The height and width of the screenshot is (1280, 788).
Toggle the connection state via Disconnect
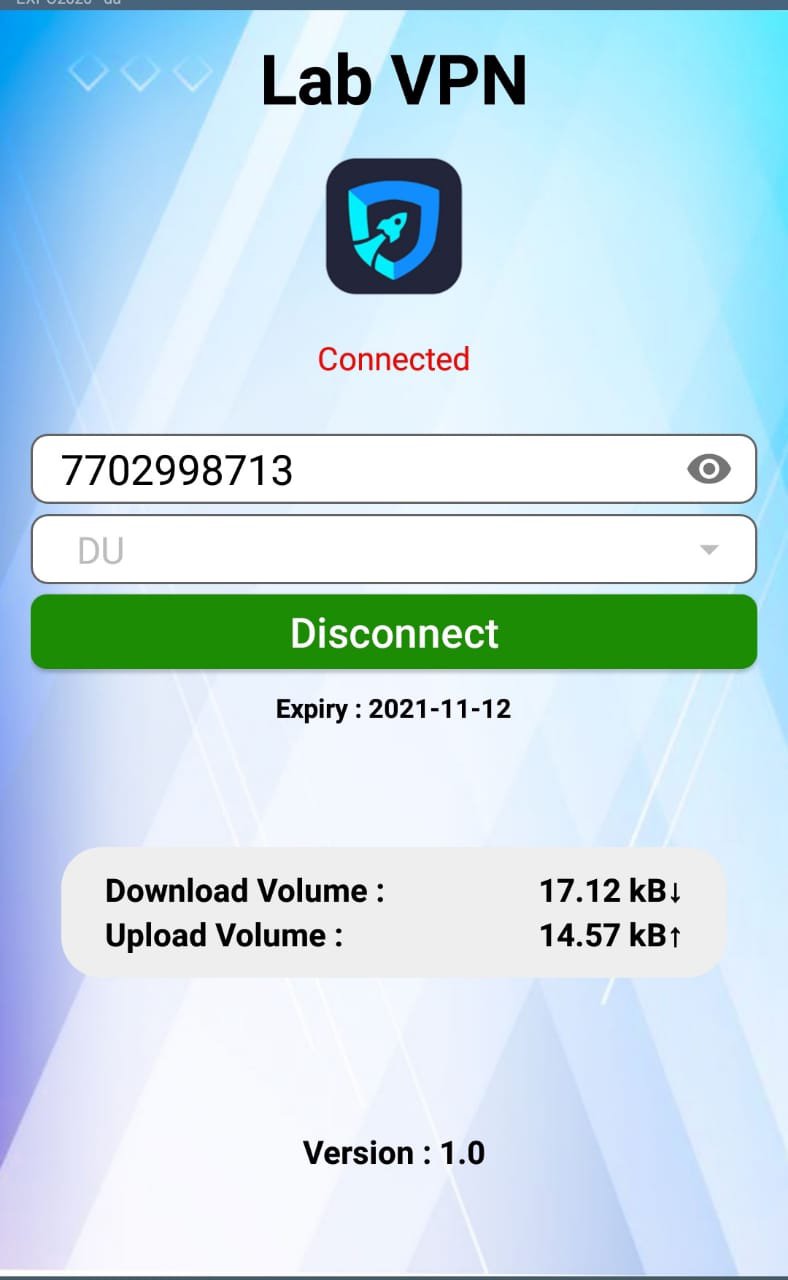(x=394, y=632)
